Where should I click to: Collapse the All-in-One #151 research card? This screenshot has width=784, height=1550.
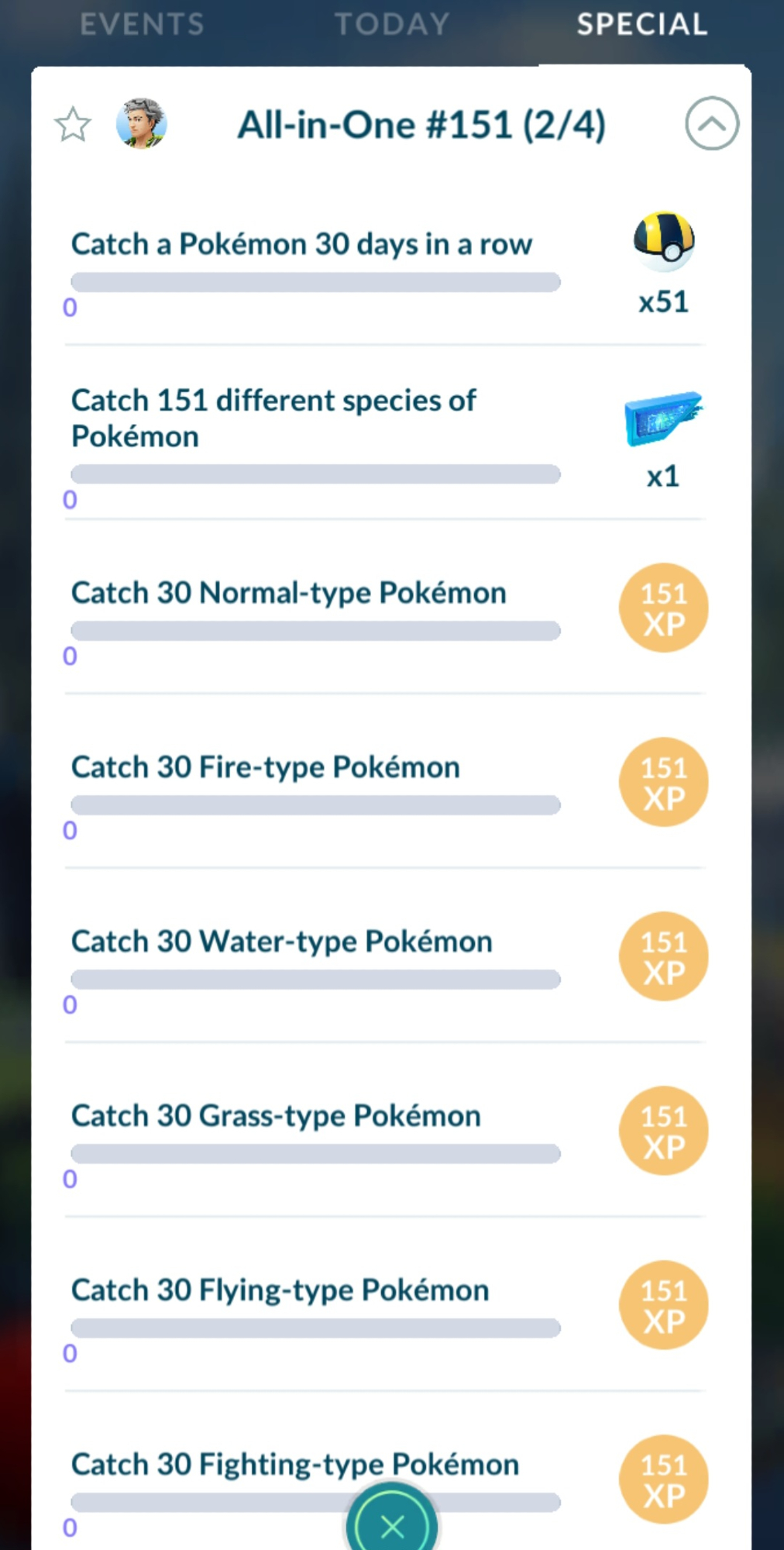pyautogui.click(x=711, y=124)
